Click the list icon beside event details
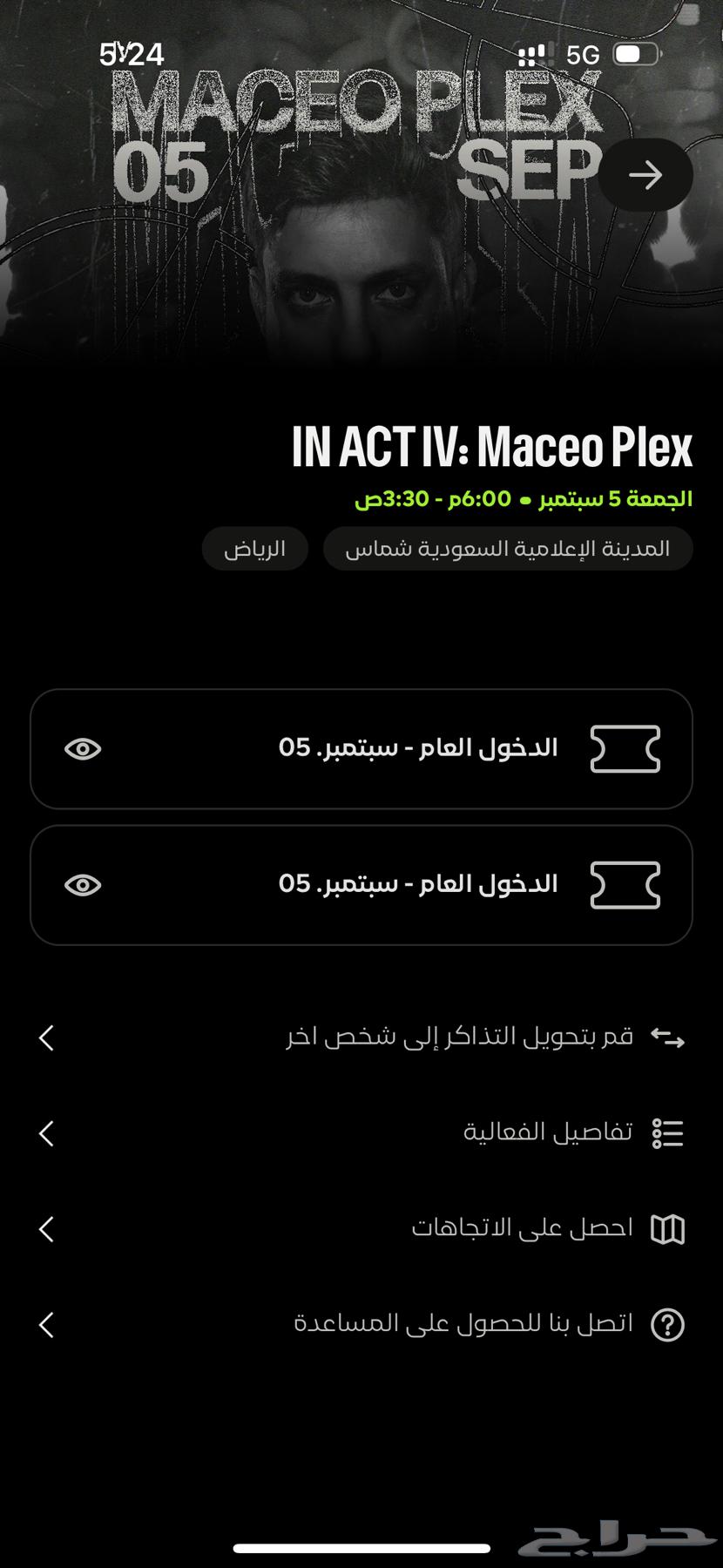This screenshot has width=723, height=1568. (667, 1132)
